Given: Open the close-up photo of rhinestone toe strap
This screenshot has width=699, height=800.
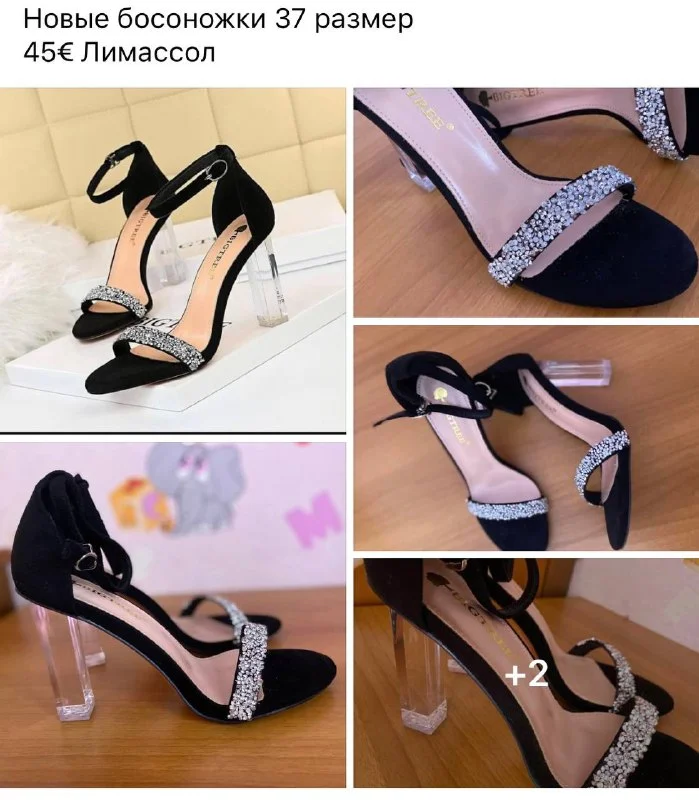Looking at the screenshot, I should [525, 202].
